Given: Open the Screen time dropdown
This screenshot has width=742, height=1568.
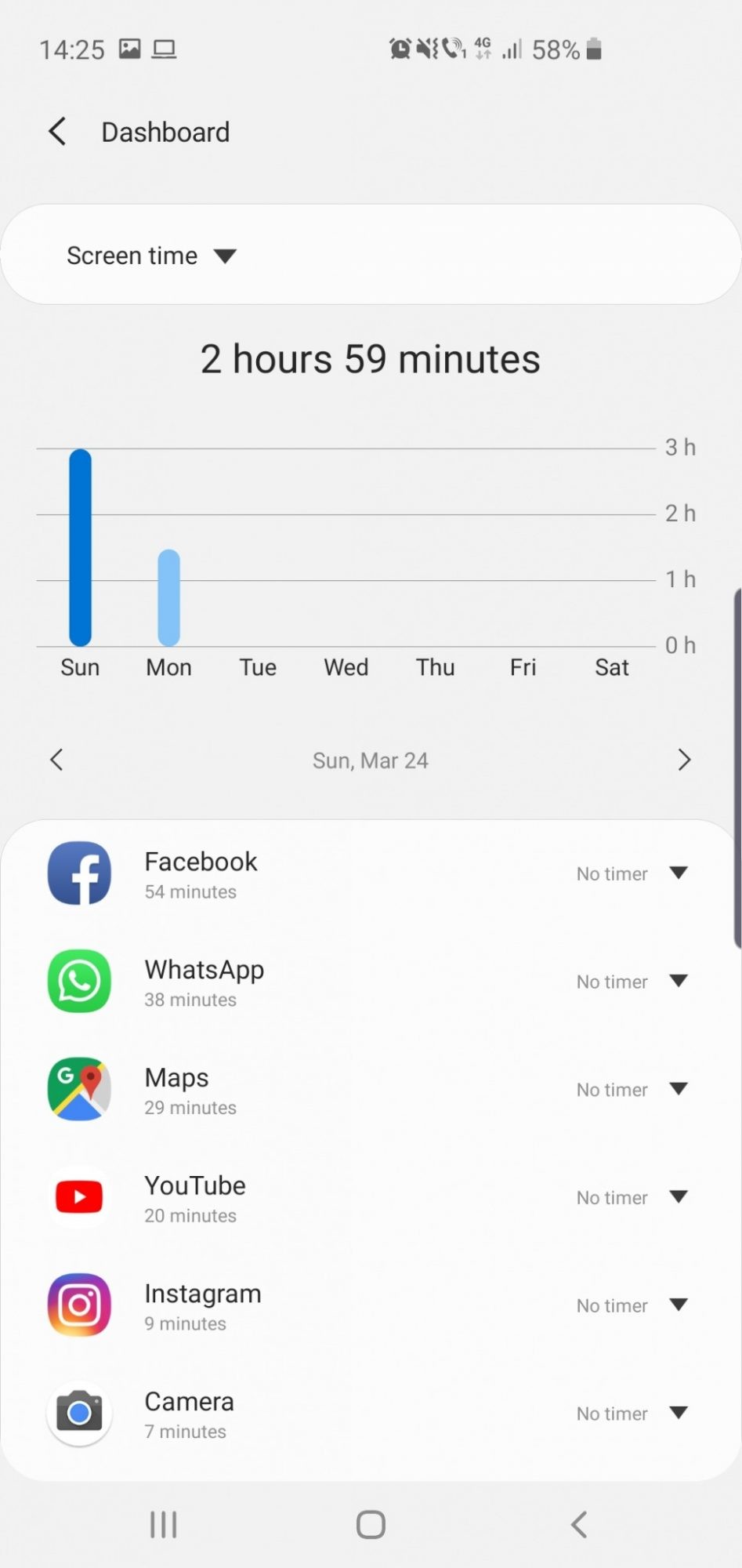Looking at the screenshot, I should [151, 256].
